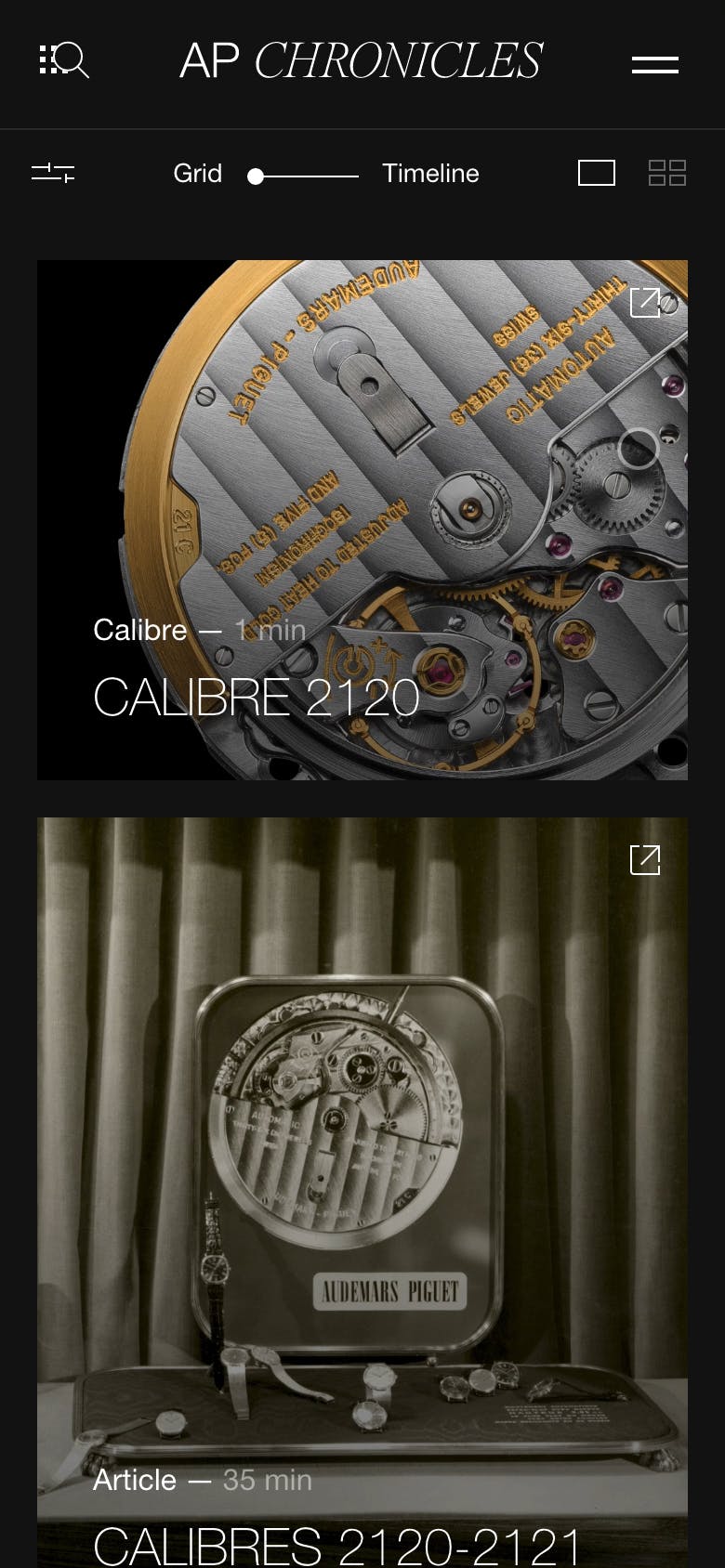This screenshot has height=1568, width=725.
Task: Expand the Calibres 2120-2121 article via arrow icon
Action: coord(645,860)
